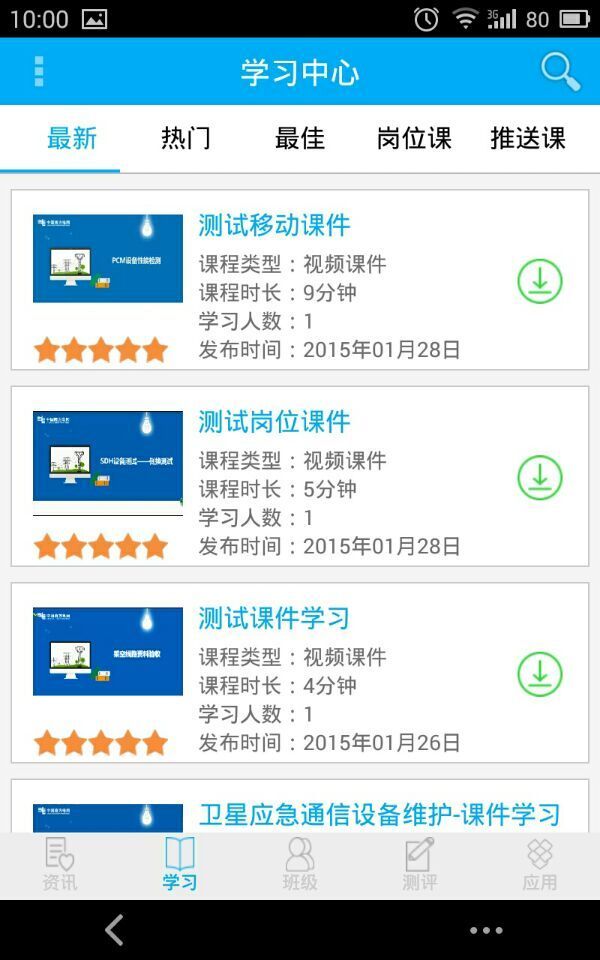Viewport: 600px width, 960px height.
Task: Download the 测试课件学习 course
Action: tap(540, 675)
